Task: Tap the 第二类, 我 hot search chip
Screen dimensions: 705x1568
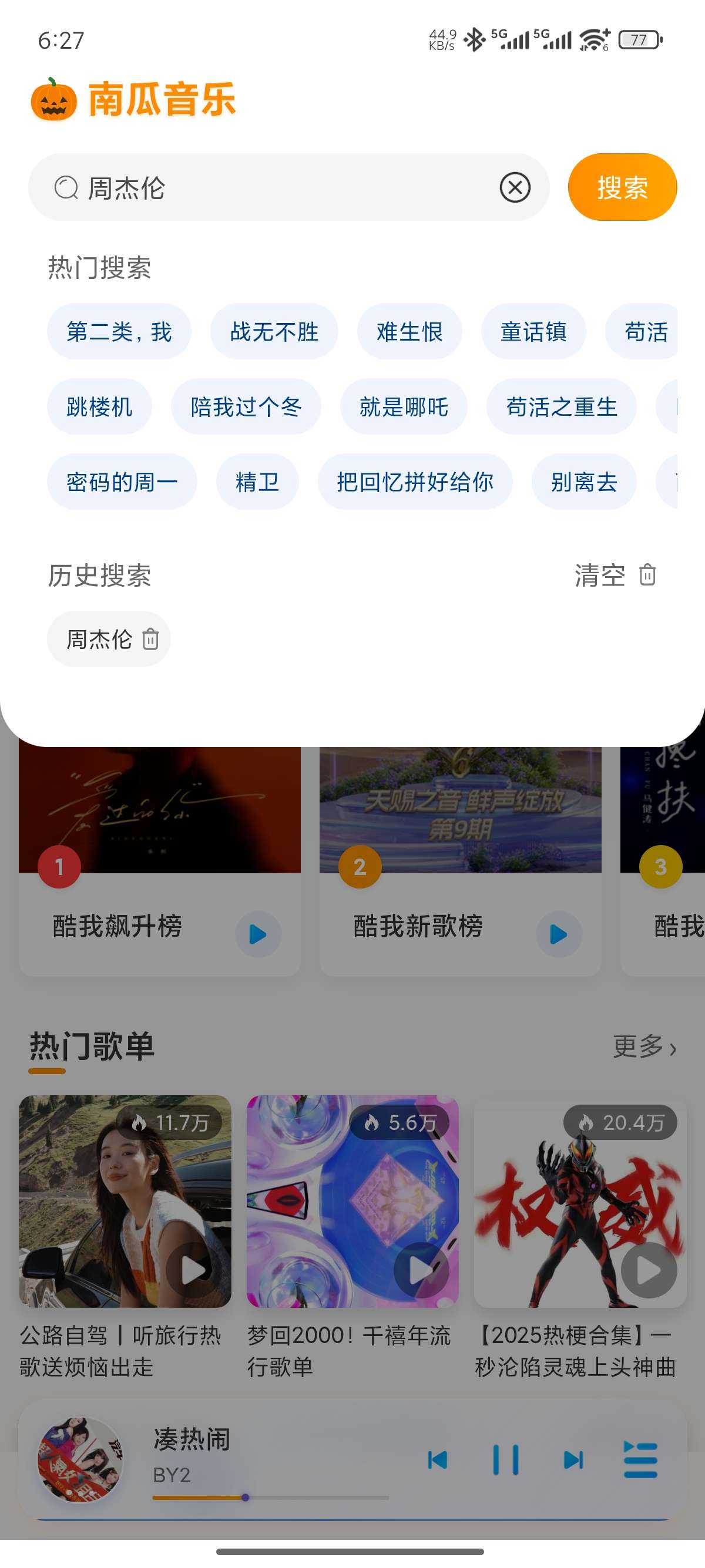Action: click(119, 332)
